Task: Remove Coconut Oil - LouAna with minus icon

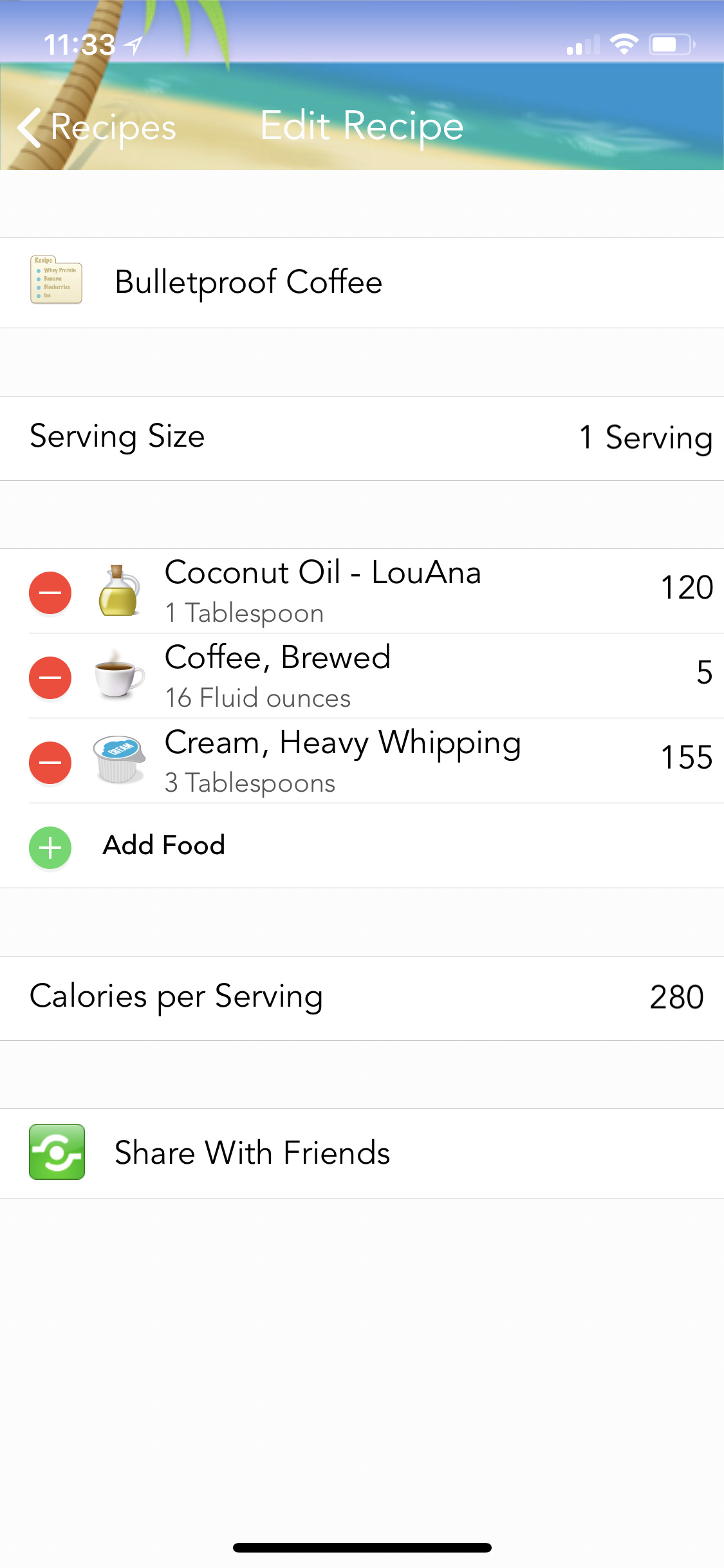Action: coord(50,593)
